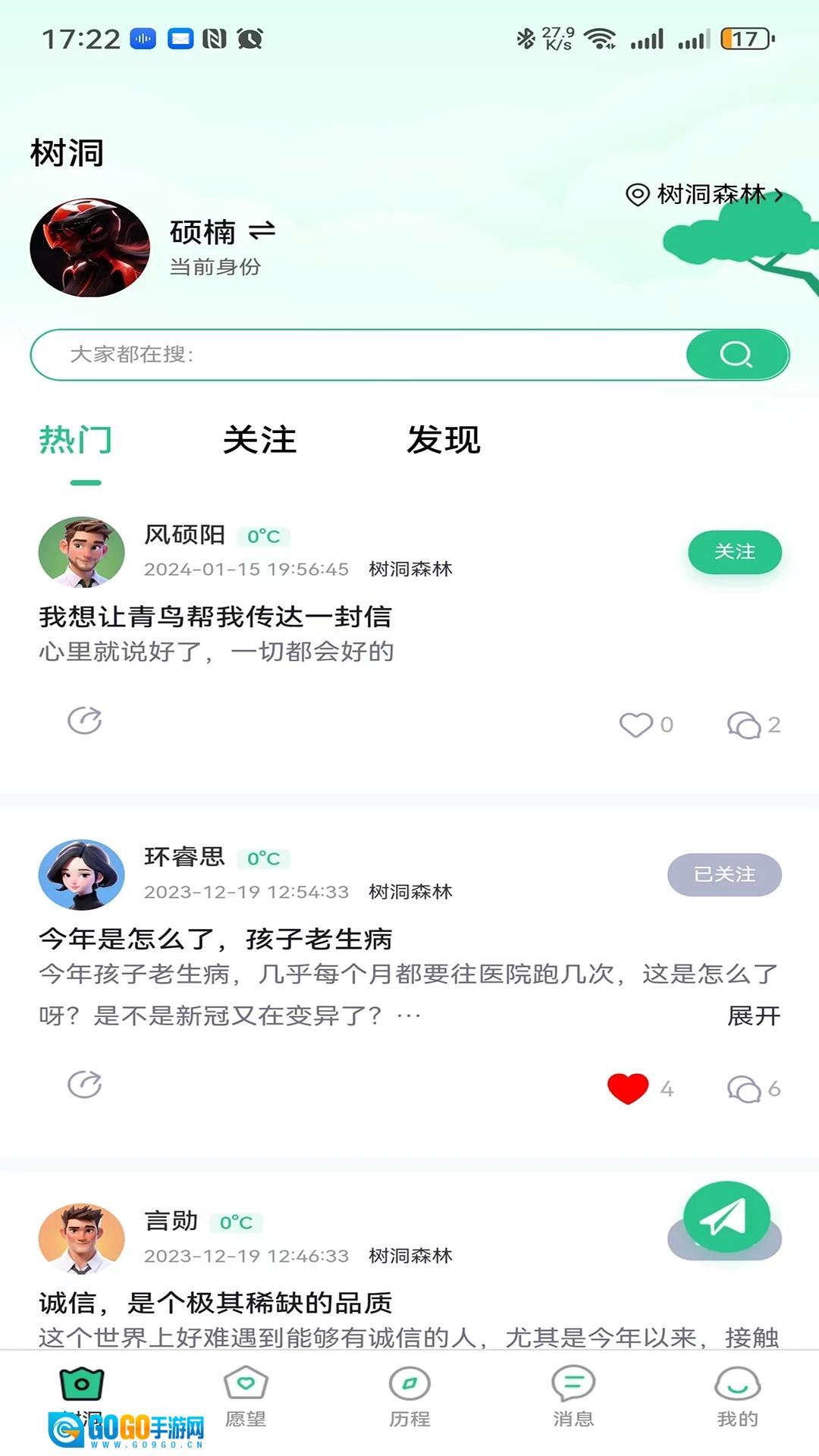Unlike 环睿思's post
Viewport: 819px width, 1456px height.
[x=628, y=1089]
